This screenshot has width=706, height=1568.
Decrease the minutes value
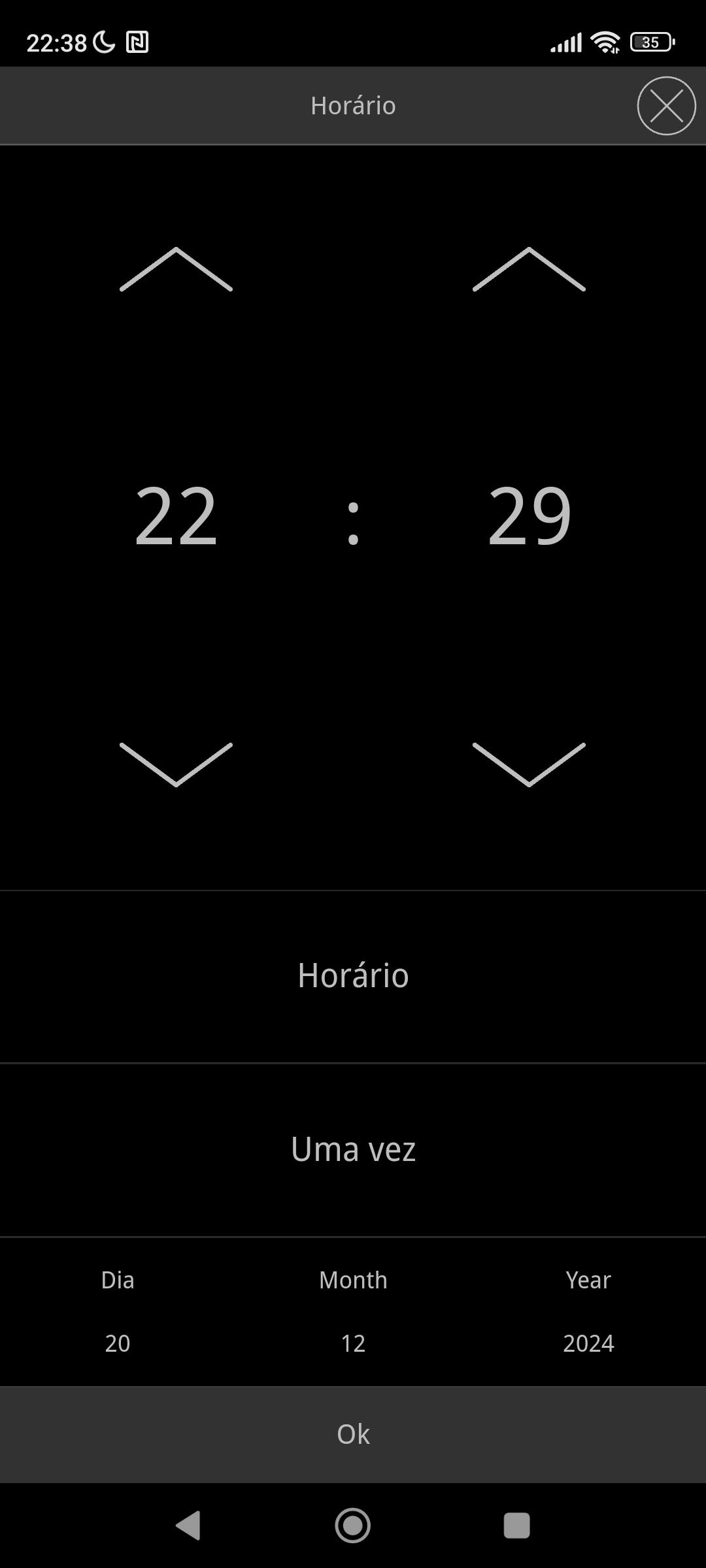pyautogui.click(x=529, y=764)
